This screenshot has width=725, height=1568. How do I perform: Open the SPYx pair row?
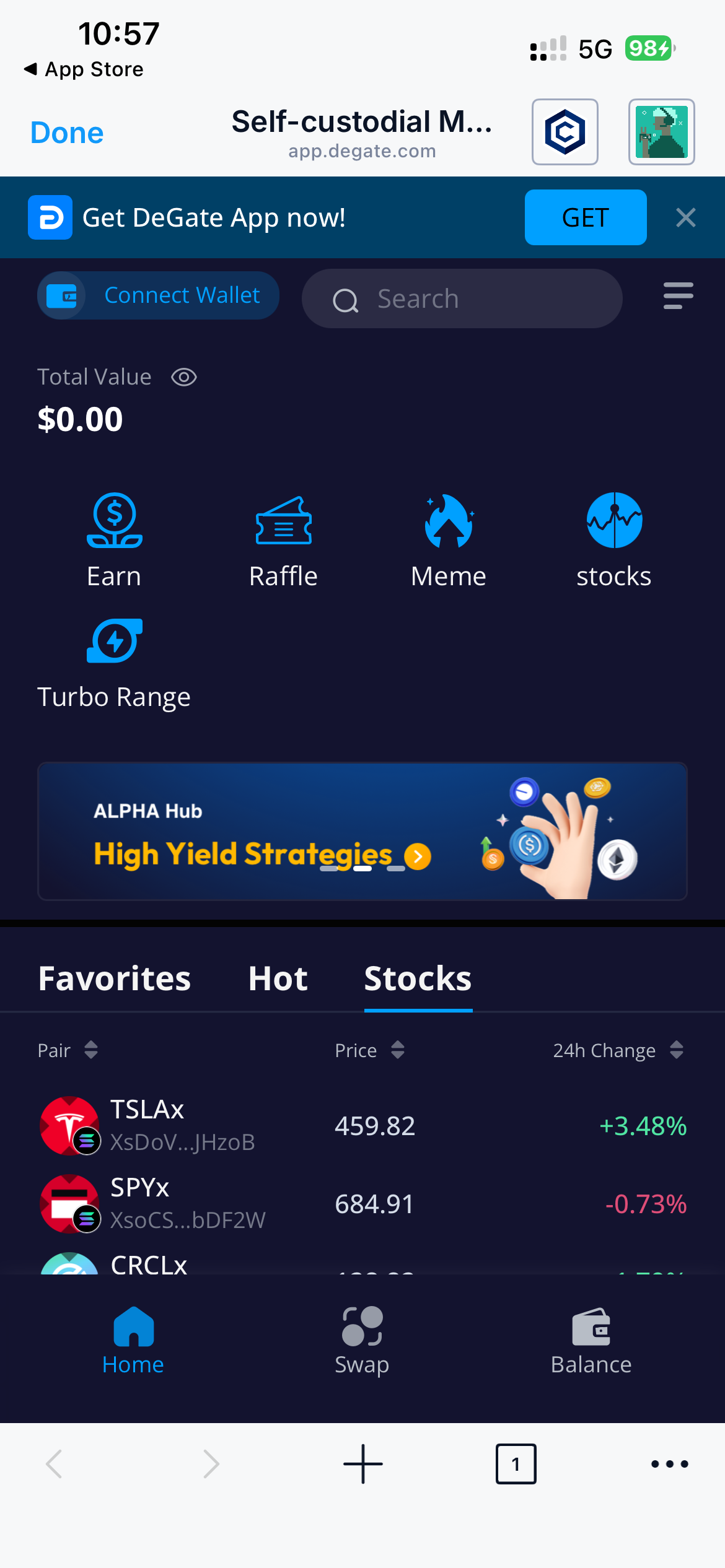click(362, 1204)
